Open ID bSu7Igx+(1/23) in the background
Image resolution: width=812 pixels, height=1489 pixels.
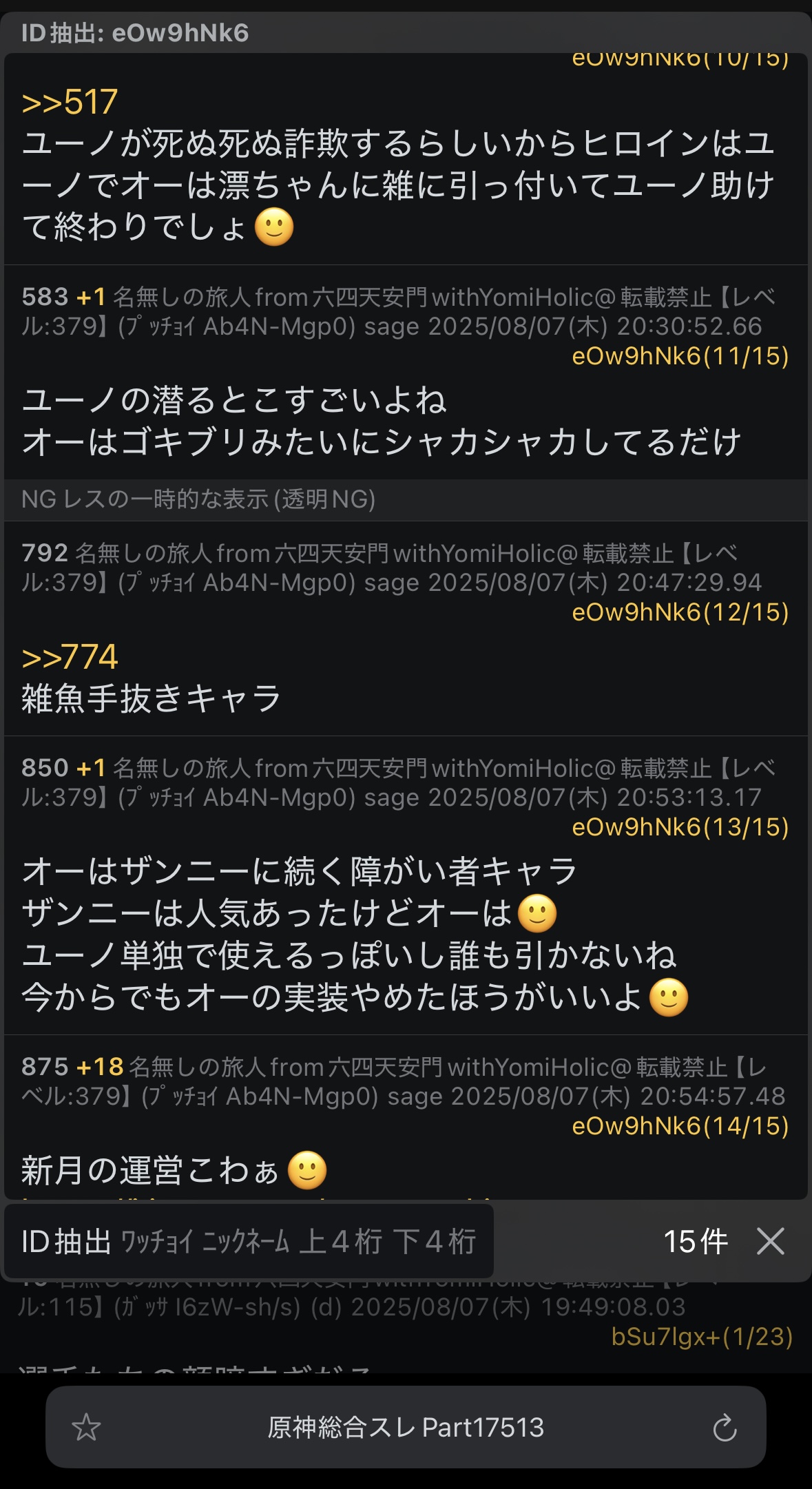tap(701, 1337)
